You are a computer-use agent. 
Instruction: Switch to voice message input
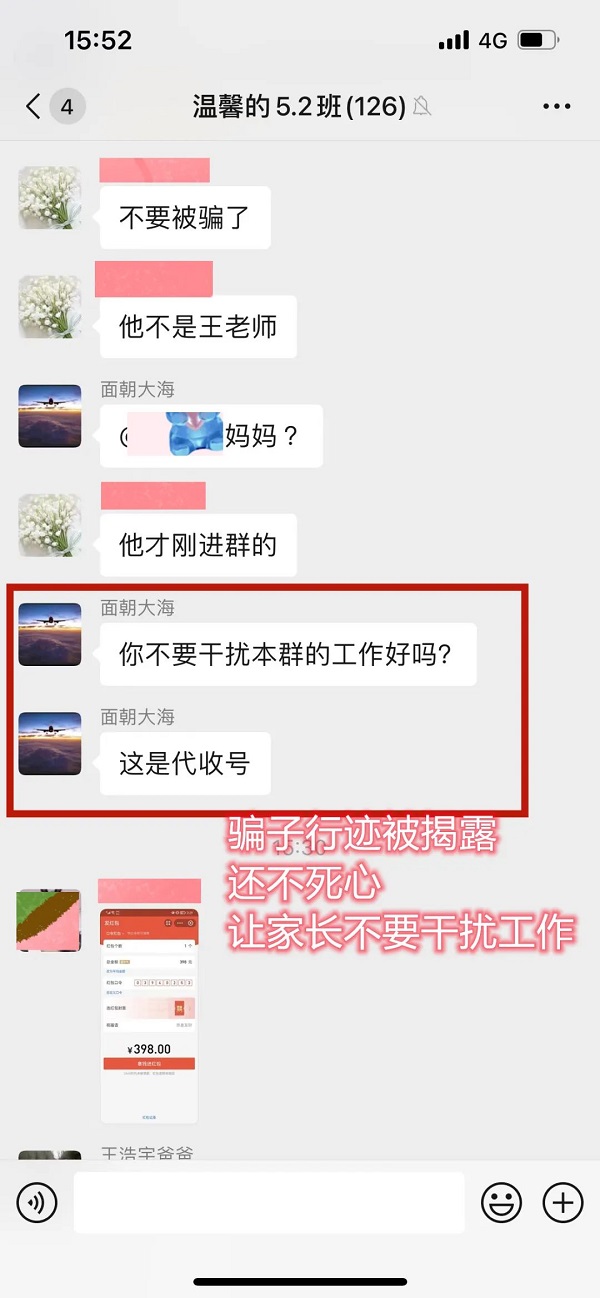tap(37, 1202)
